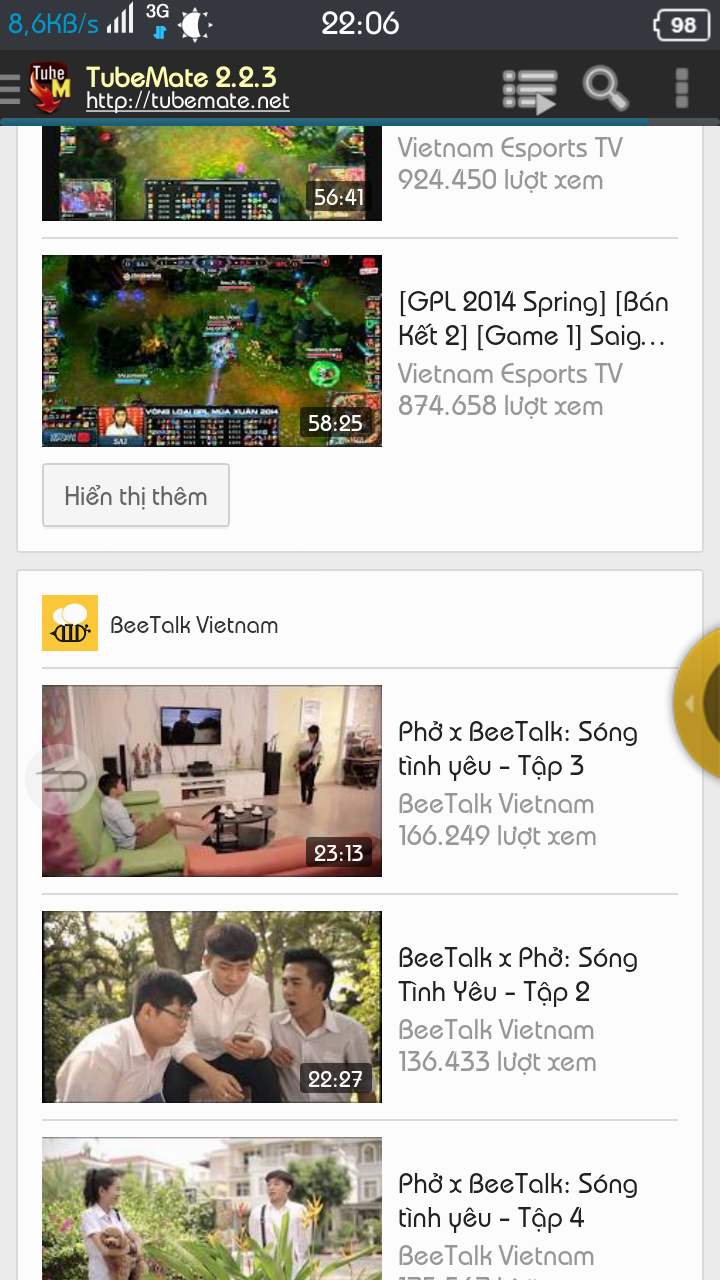This screenshot has width=720, height=1280.
Task: Open the playlist queue icon
Action: 529,89
